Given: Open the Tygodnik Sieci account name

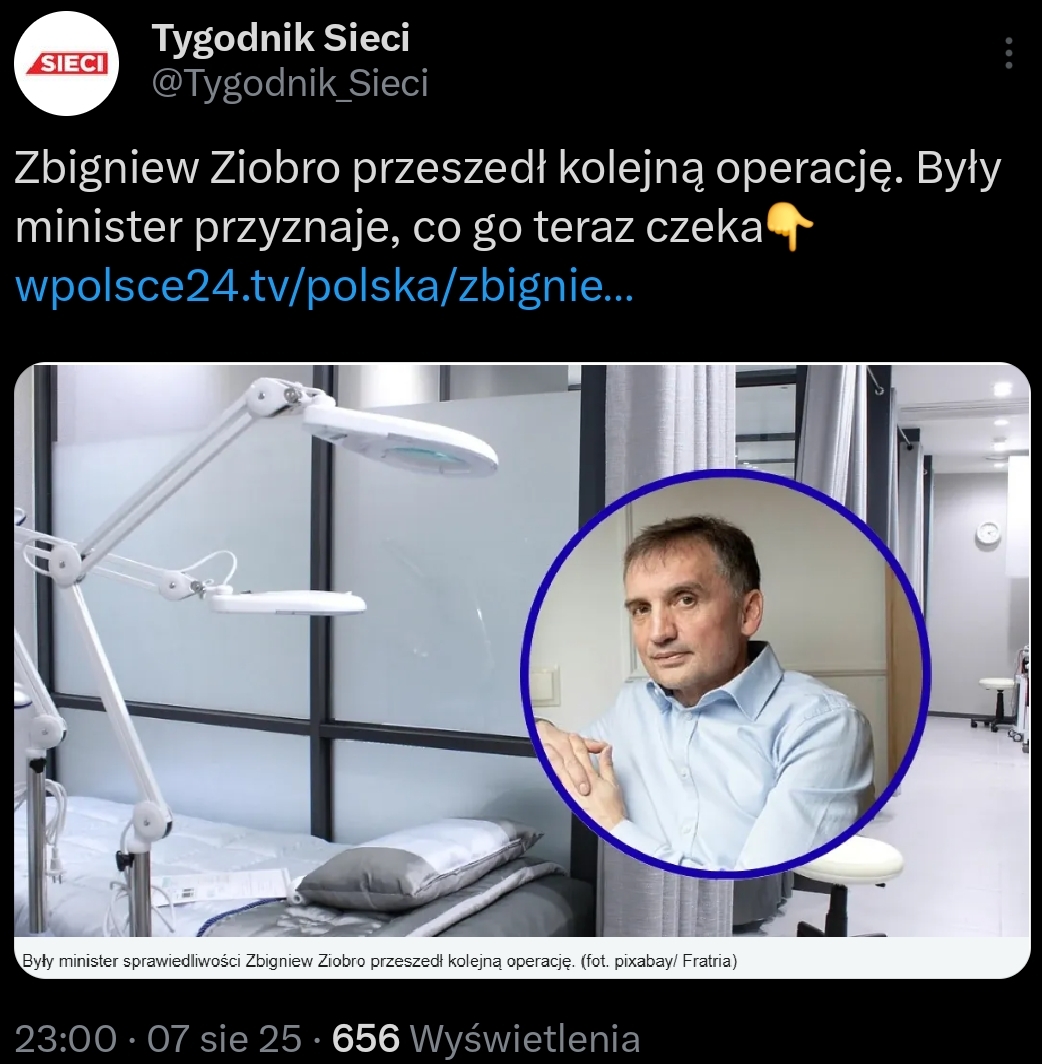Looking at the screenshot, I should click(x=280, y=39).
